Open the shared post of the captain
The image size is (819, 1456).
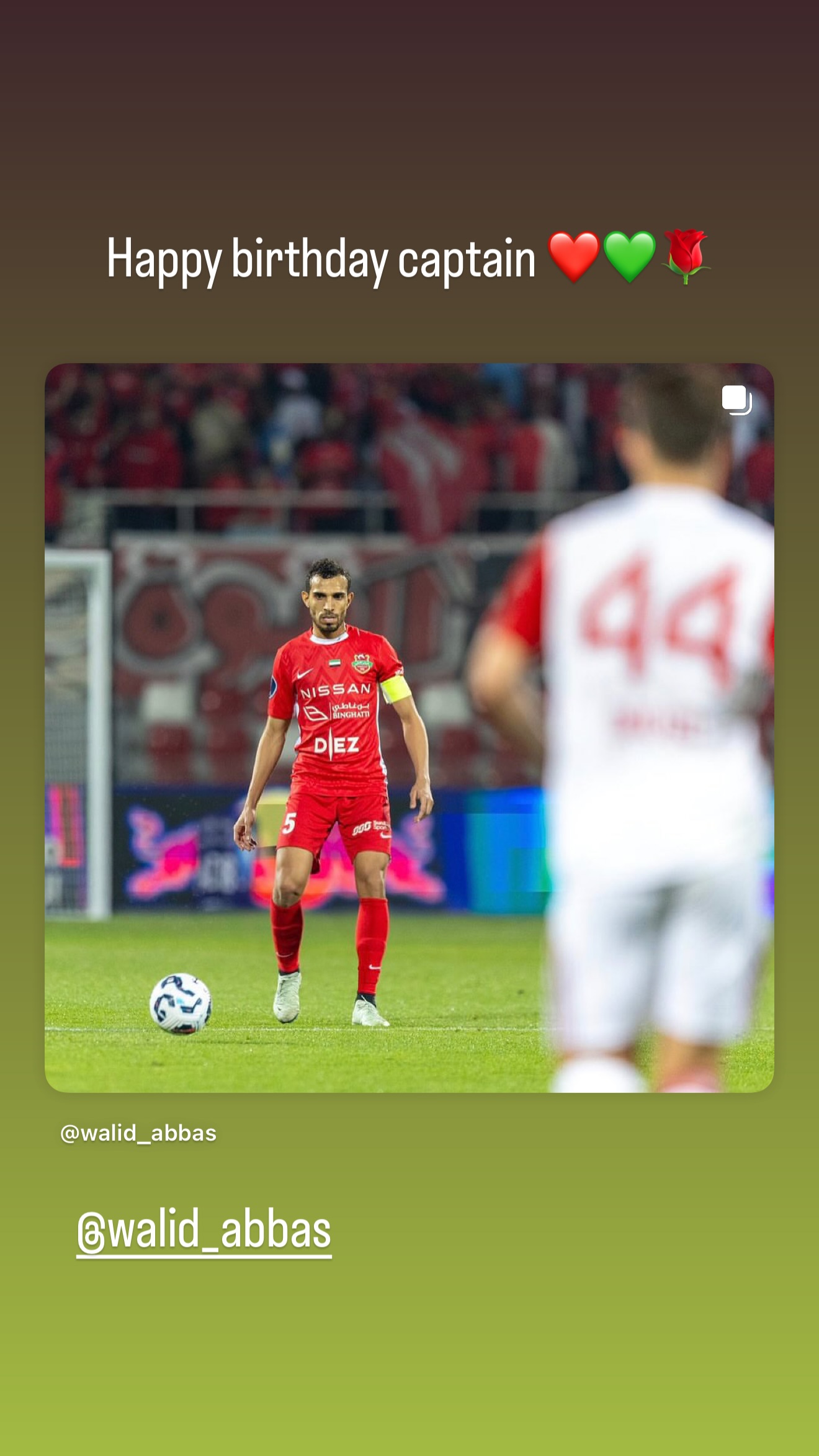(409, 727)
